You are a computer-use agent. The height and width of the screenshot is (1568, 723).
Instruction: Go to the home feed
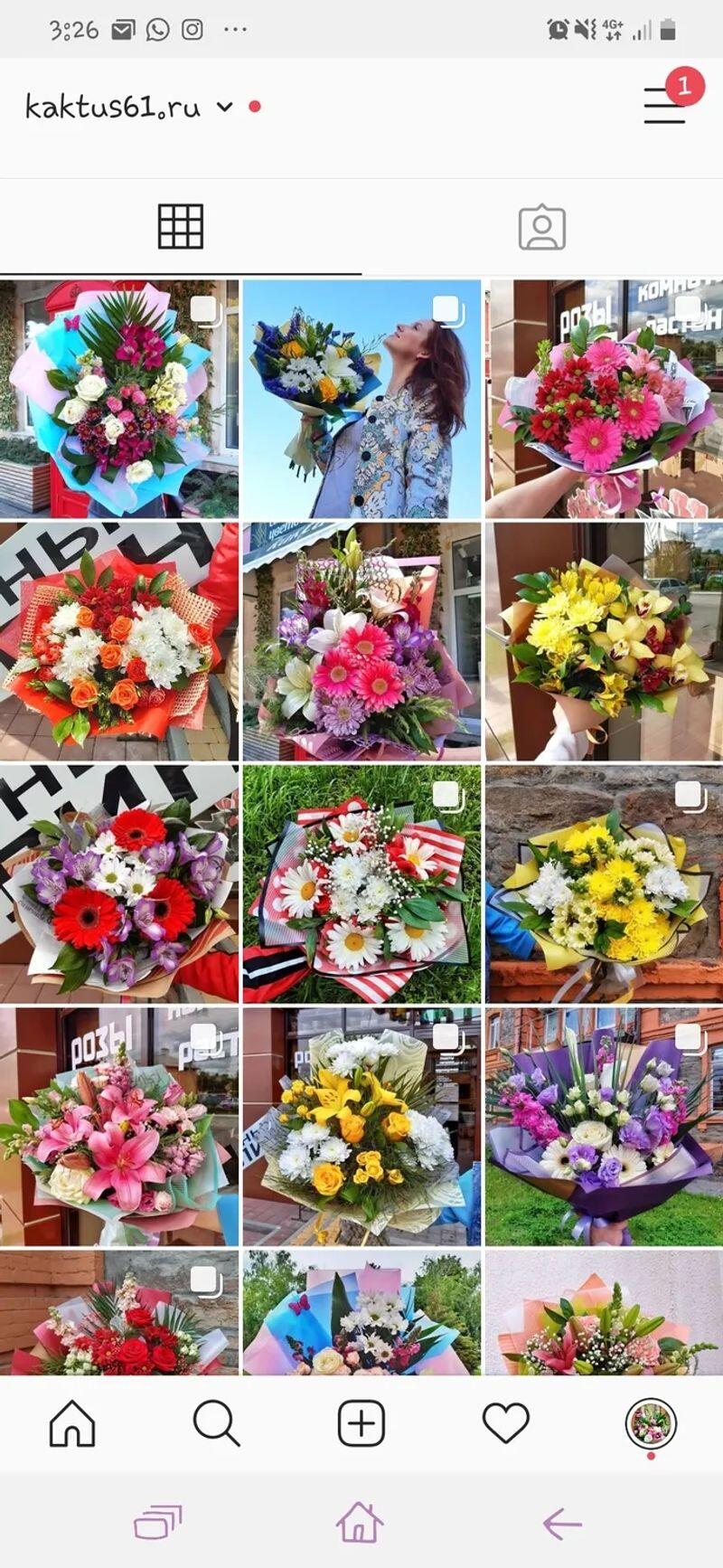pos(72,1424)
